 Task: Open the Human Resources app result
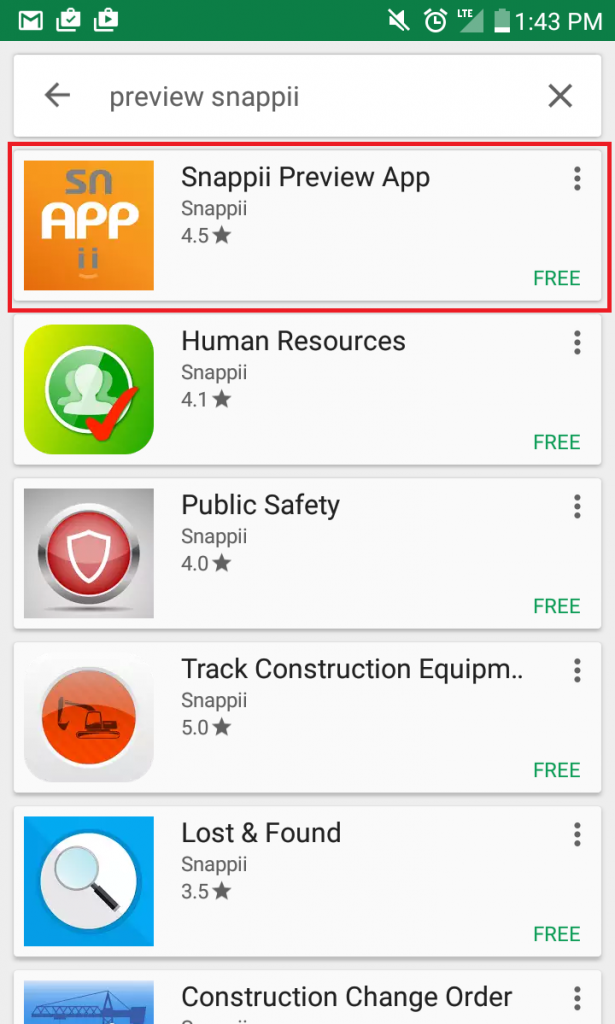[308, 390]
